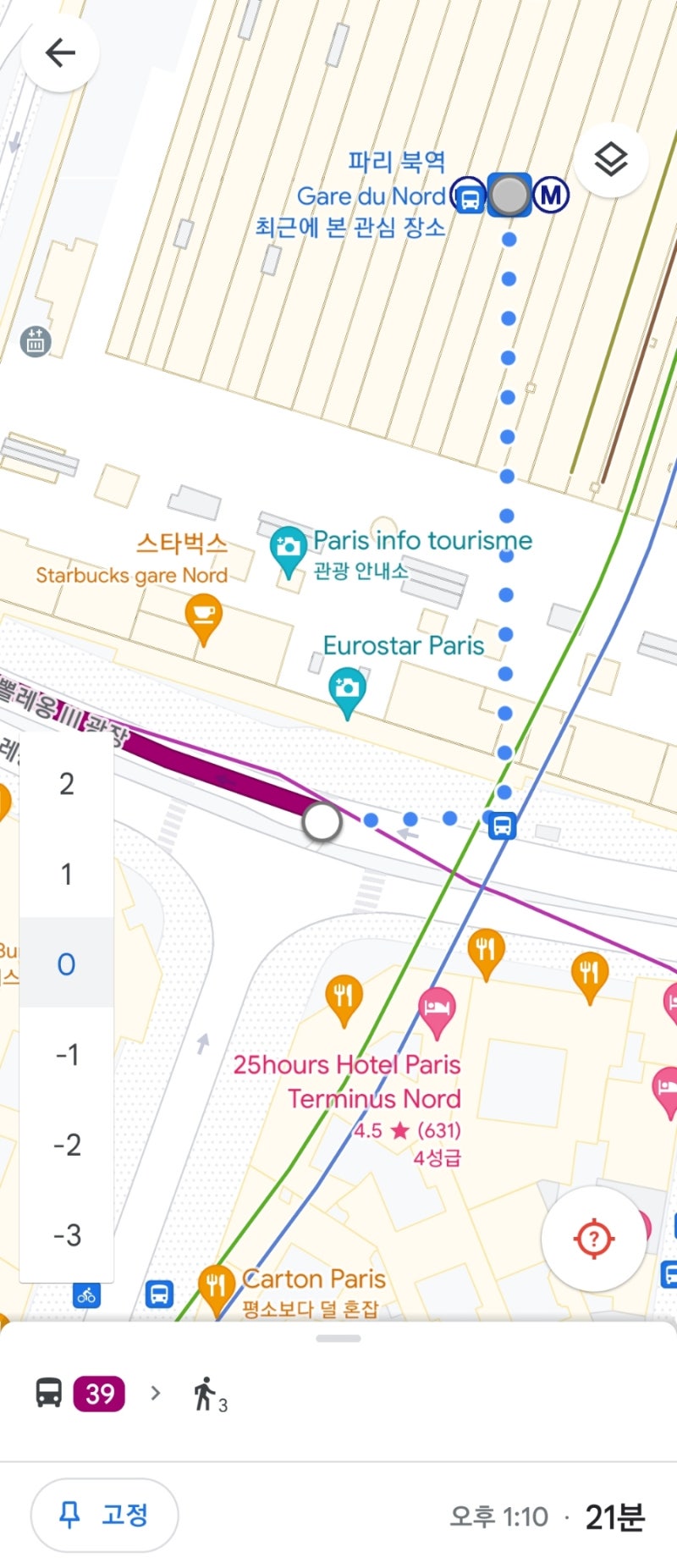Screen dimensions: 677x1568
Task: Select floor level 1 in the level selector
Action: (x=65, y=875)
